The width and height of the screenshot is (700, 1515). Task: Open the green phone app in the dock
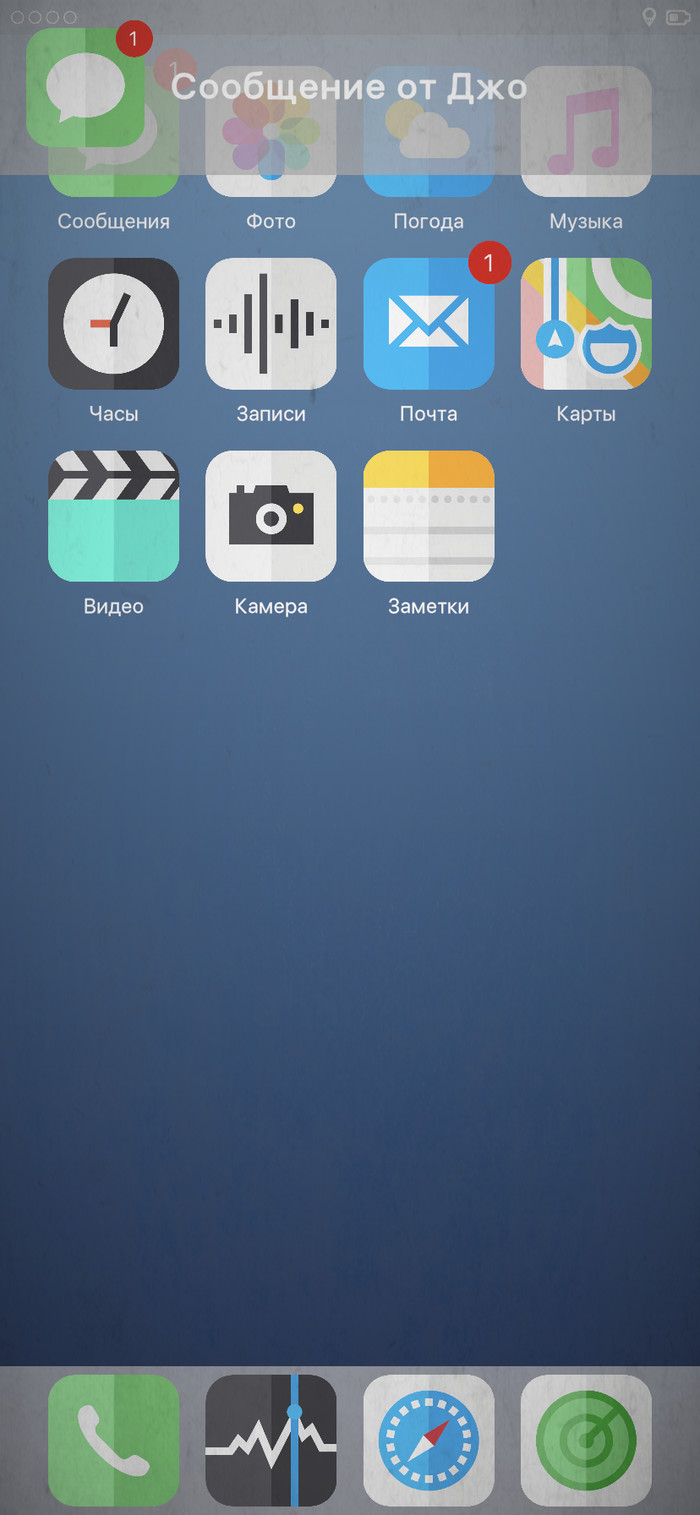[x=114, y=1440]
